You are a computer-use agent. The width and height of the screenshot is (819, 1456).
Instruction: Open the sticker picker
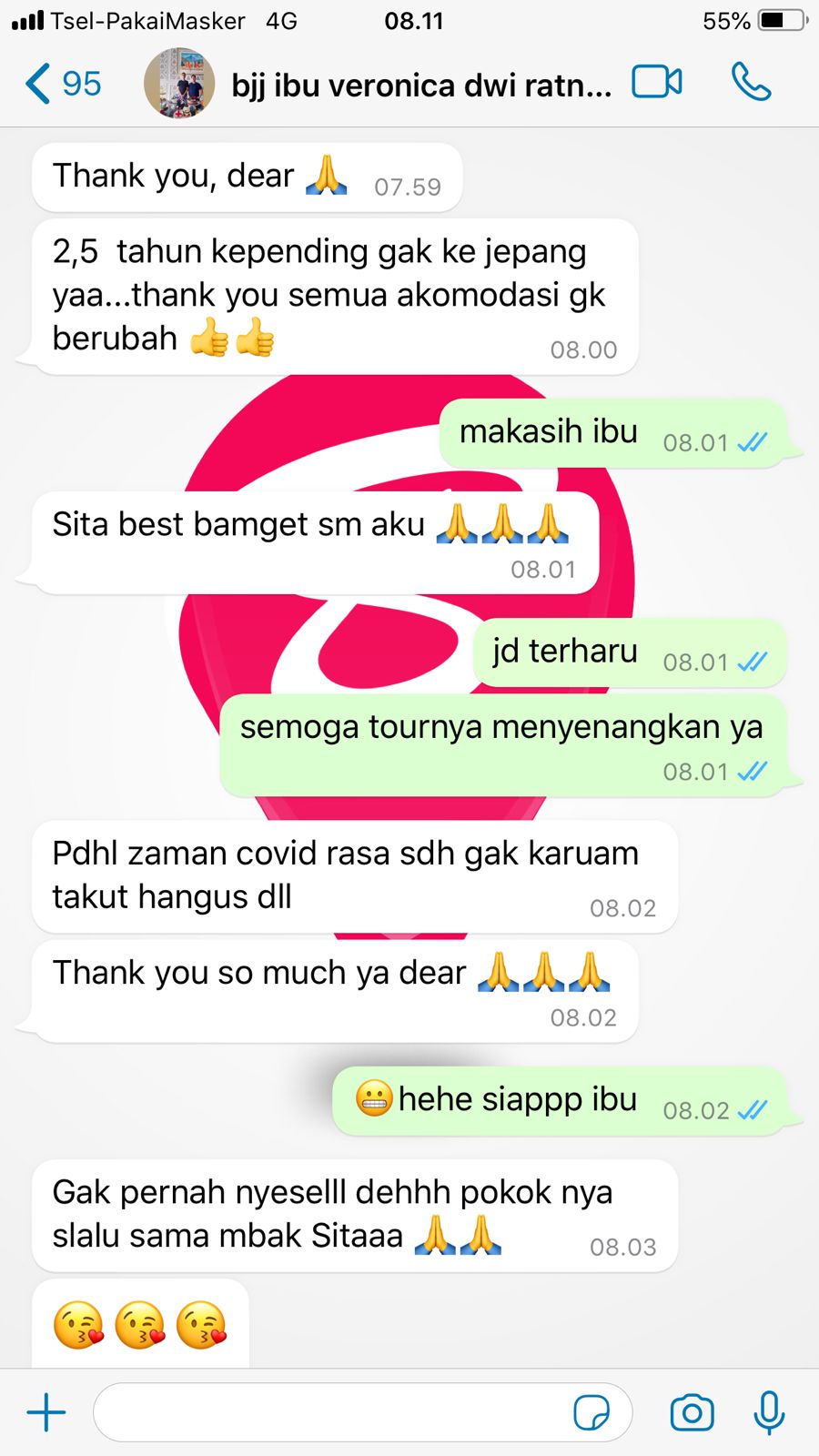pos(591,1412)
